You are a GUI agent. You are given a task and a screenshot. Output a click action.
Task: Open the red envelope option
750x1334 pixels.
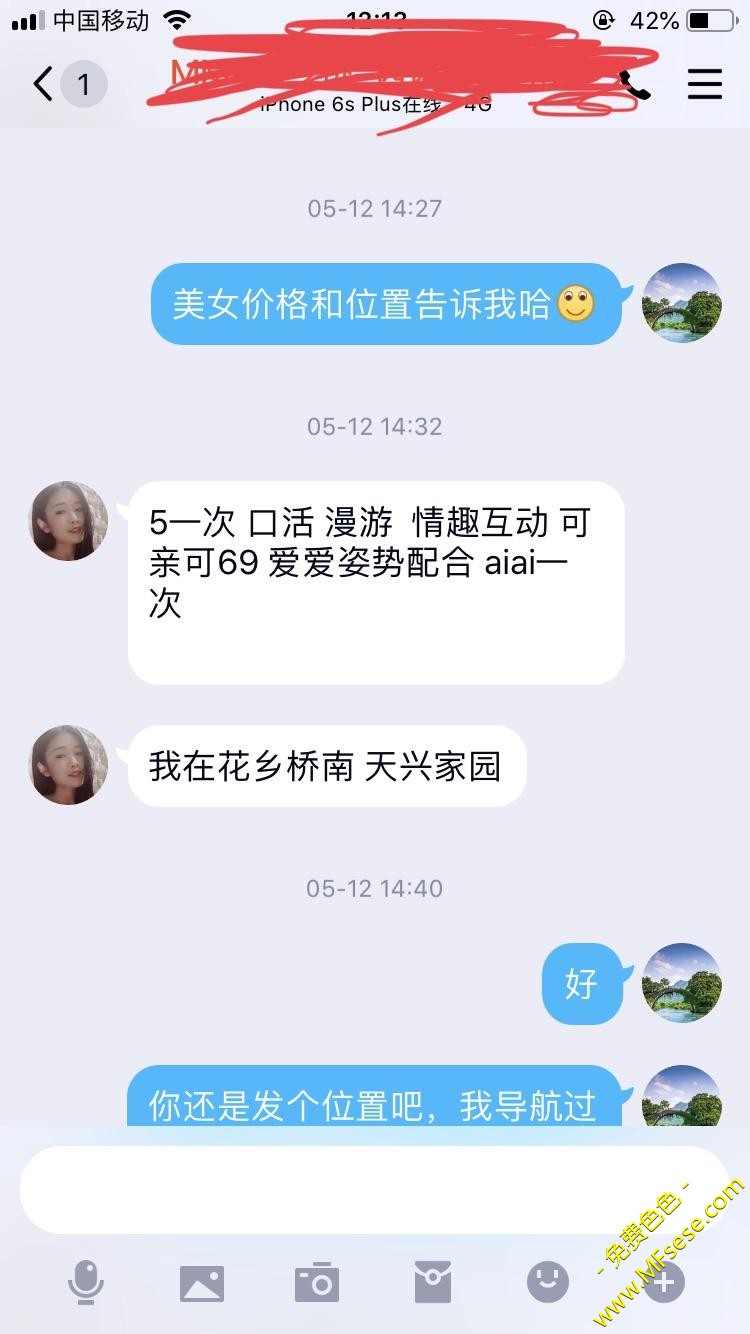(433, 1282)
